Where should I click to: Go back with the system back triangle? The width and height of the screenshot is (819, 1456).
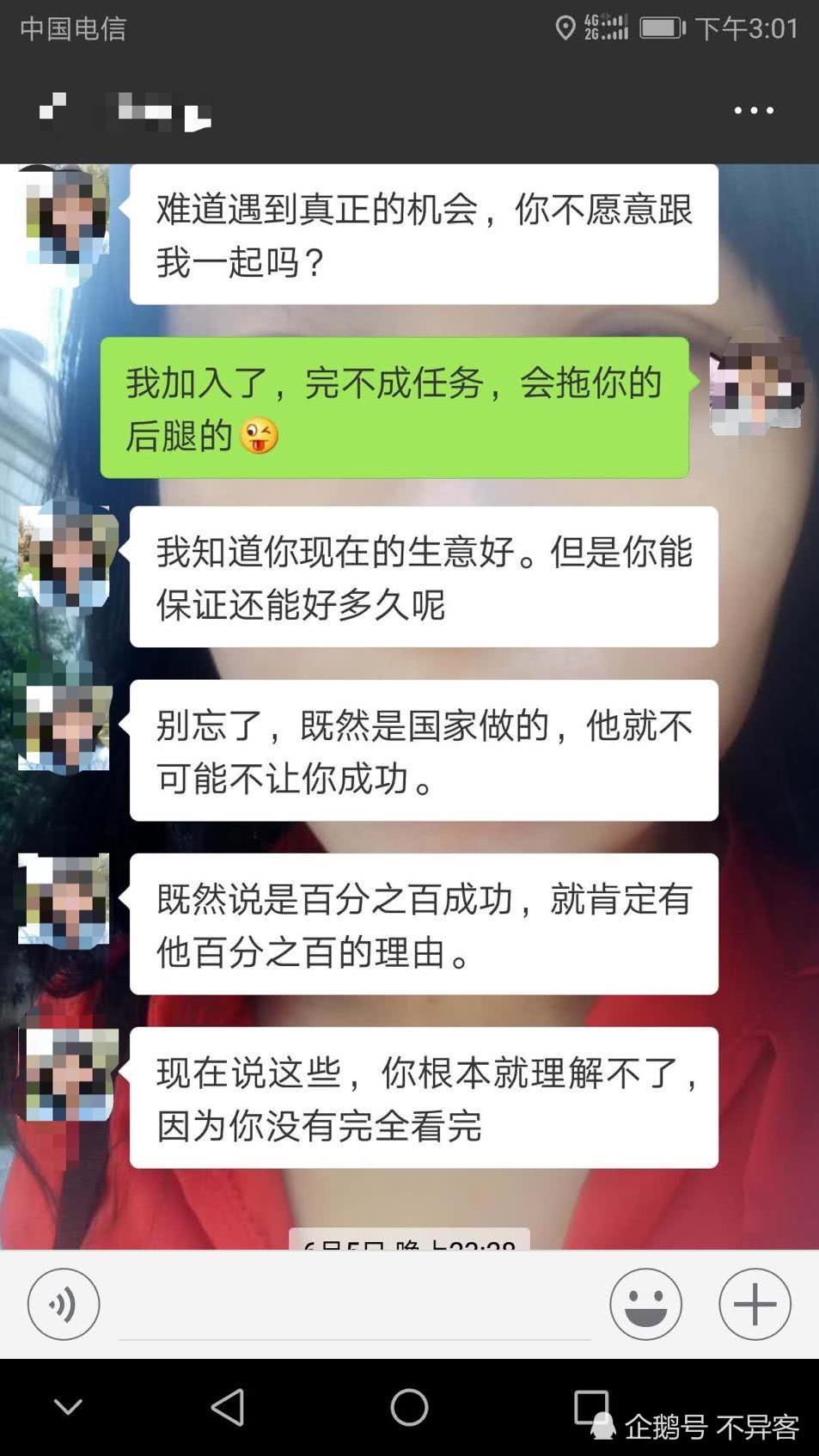pos(229,1407)
